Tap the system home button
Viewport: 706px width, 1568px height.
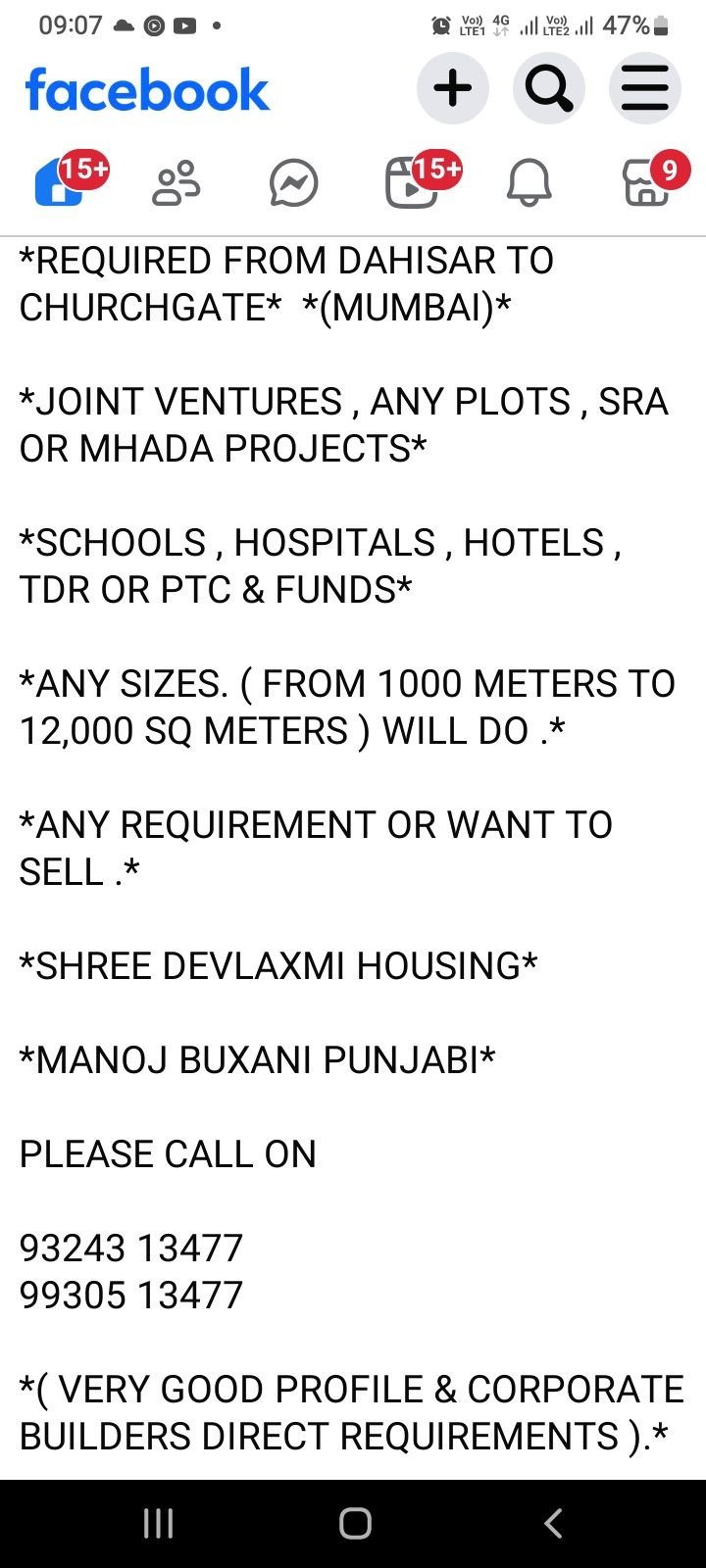[x=355, y=1523]
